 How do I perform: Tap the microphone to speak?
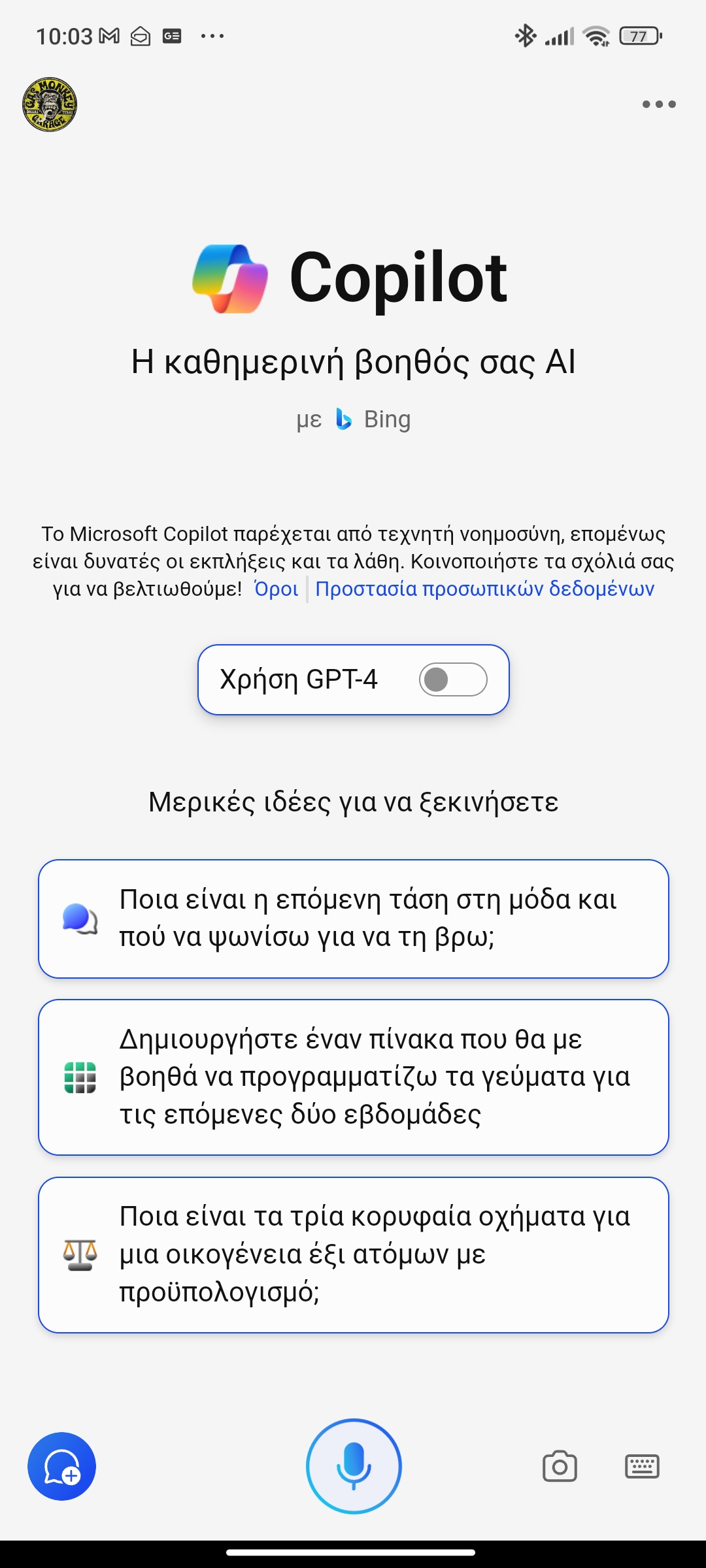[x=354, y=1466]
